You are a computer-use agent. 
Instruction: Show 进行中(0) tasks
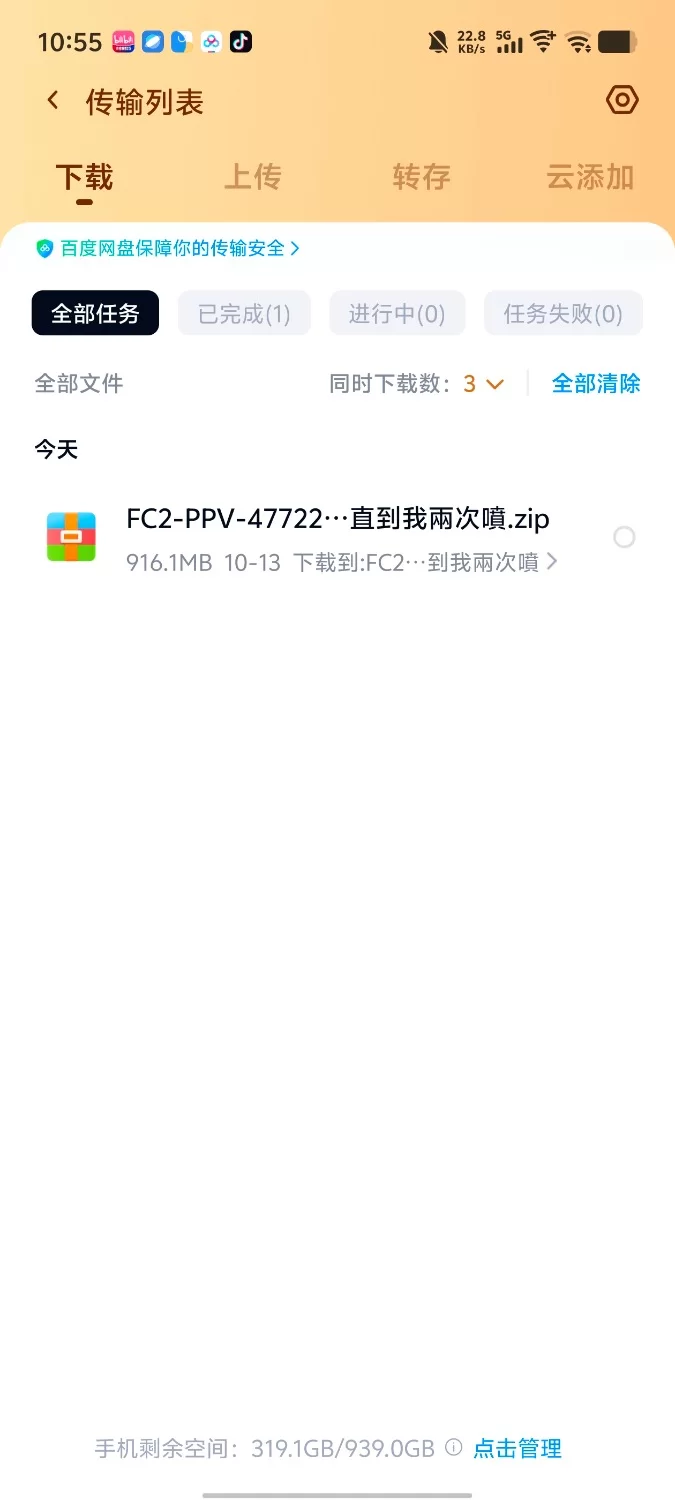(x=397, y=314)
